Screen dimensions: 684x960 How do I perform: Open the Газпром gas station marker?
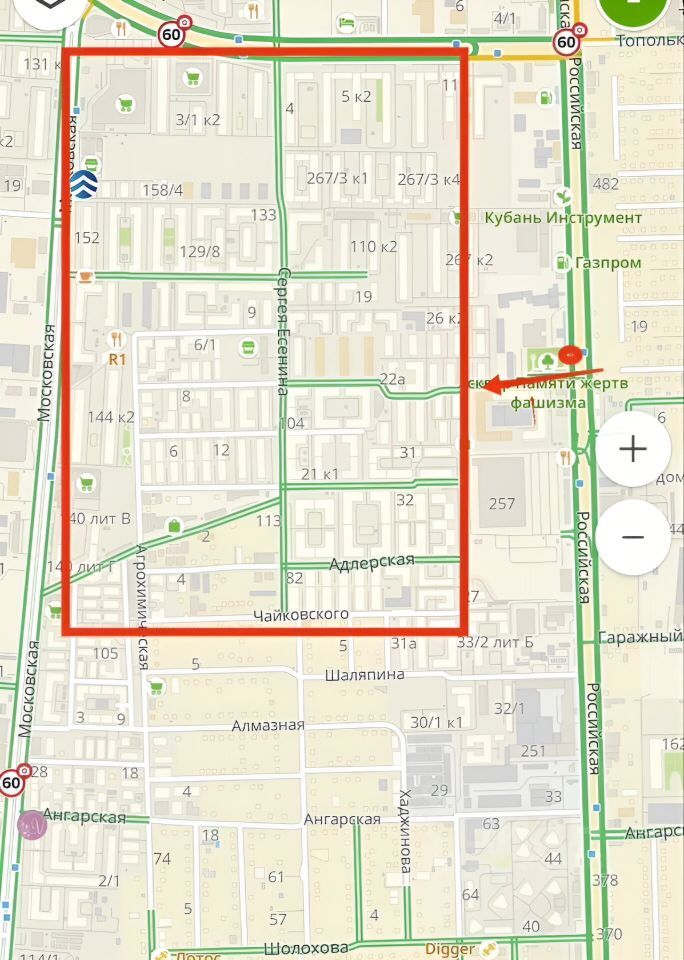coord(560,263)
